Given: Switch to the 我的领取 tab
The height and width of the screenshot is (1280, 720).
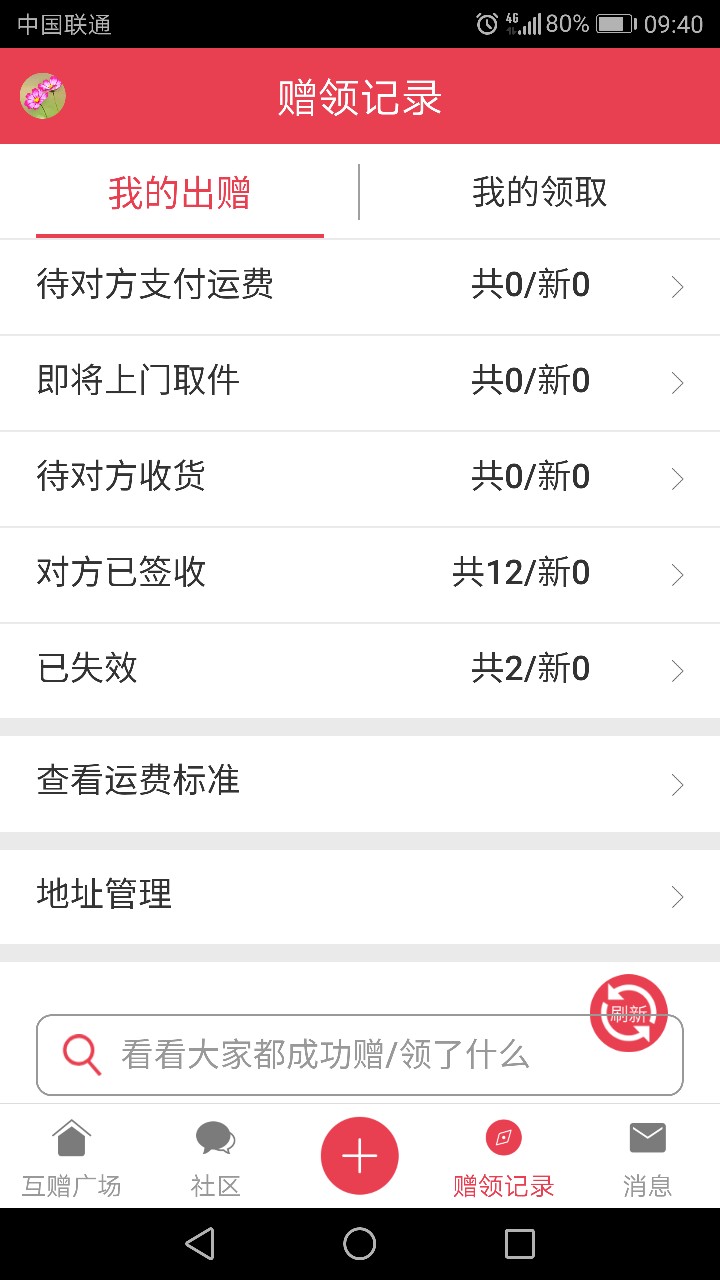Looking at the screenshot, I should pos(540,192).
